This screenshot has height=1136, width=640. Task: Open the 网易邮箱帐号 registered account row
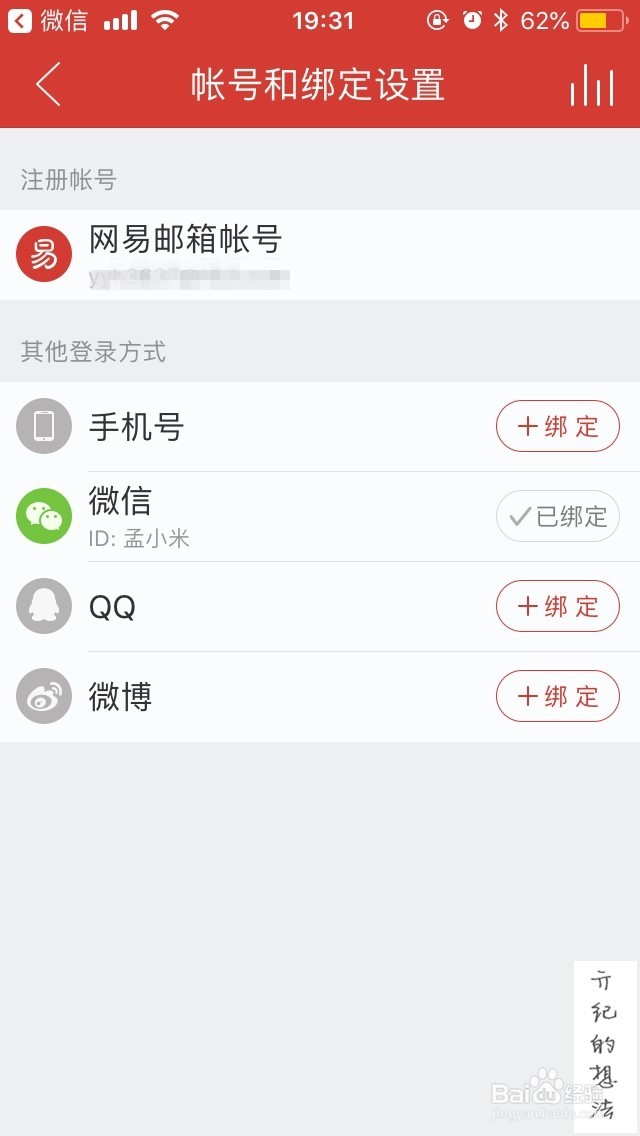320,255
